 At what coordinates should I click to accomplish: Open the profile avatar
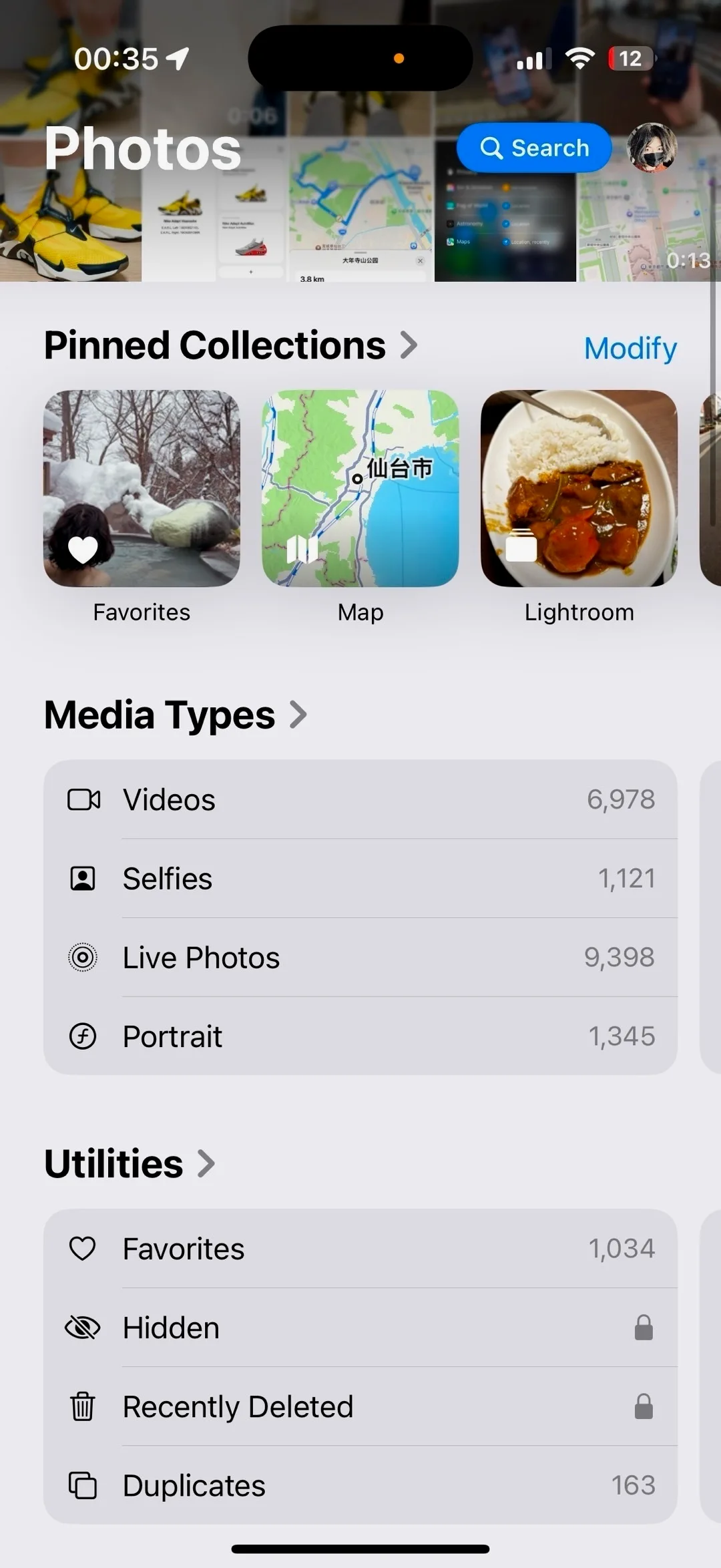coord(652,148)
